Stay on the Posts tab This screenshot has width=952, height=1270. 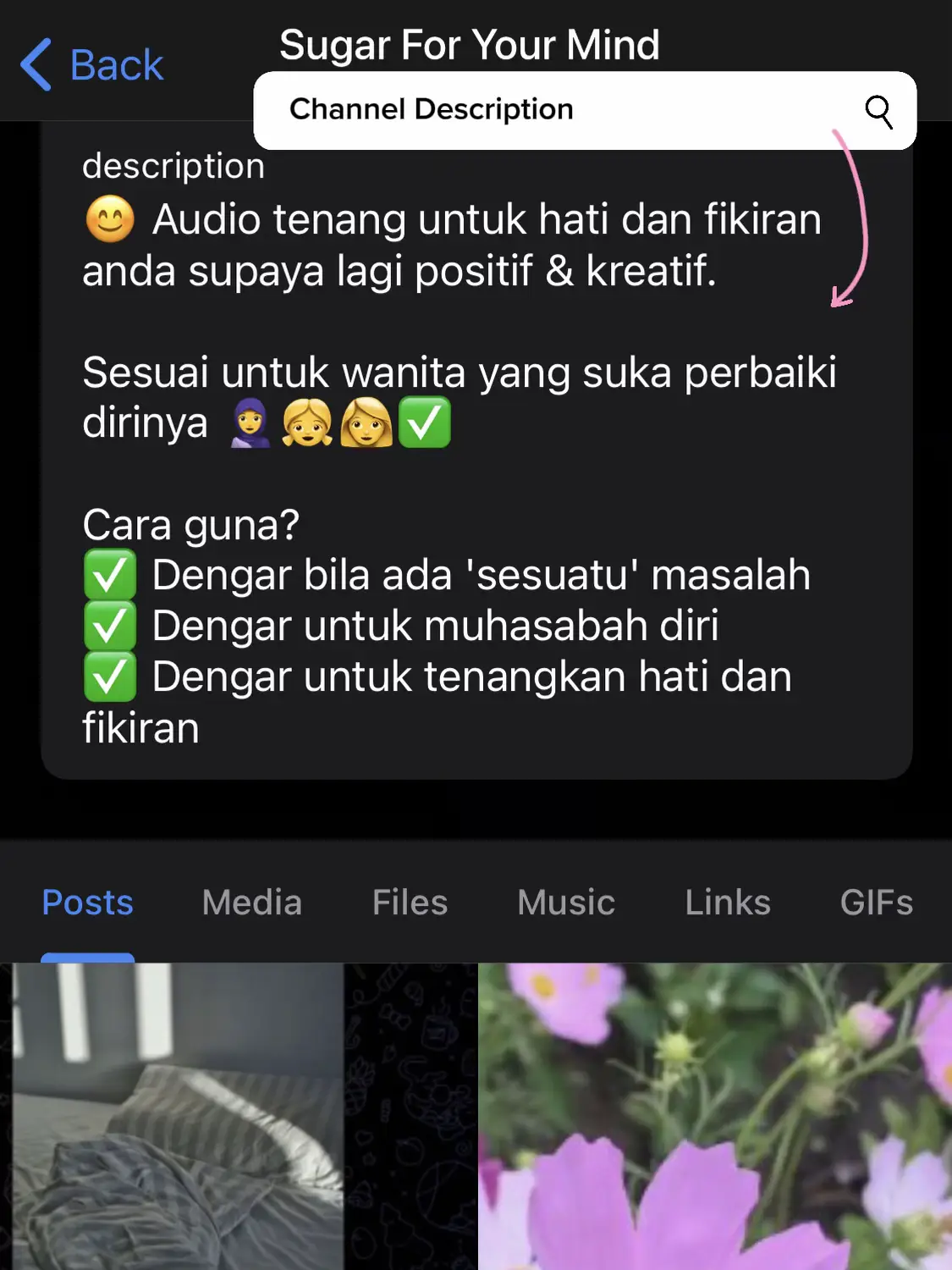tap(87, 903)
